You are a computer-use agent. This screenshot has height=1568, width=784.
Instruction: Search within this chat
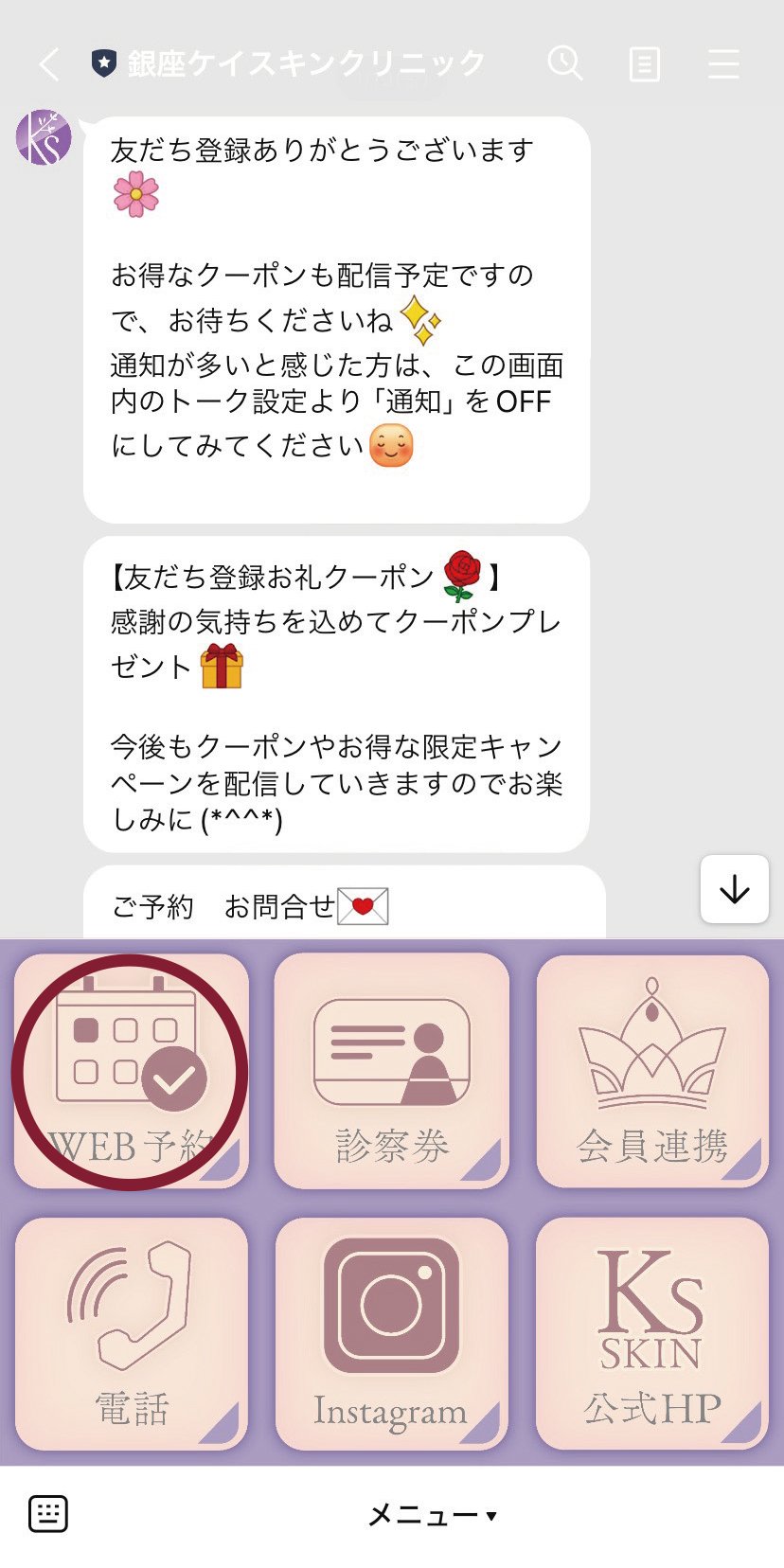(x=565, y=63)
